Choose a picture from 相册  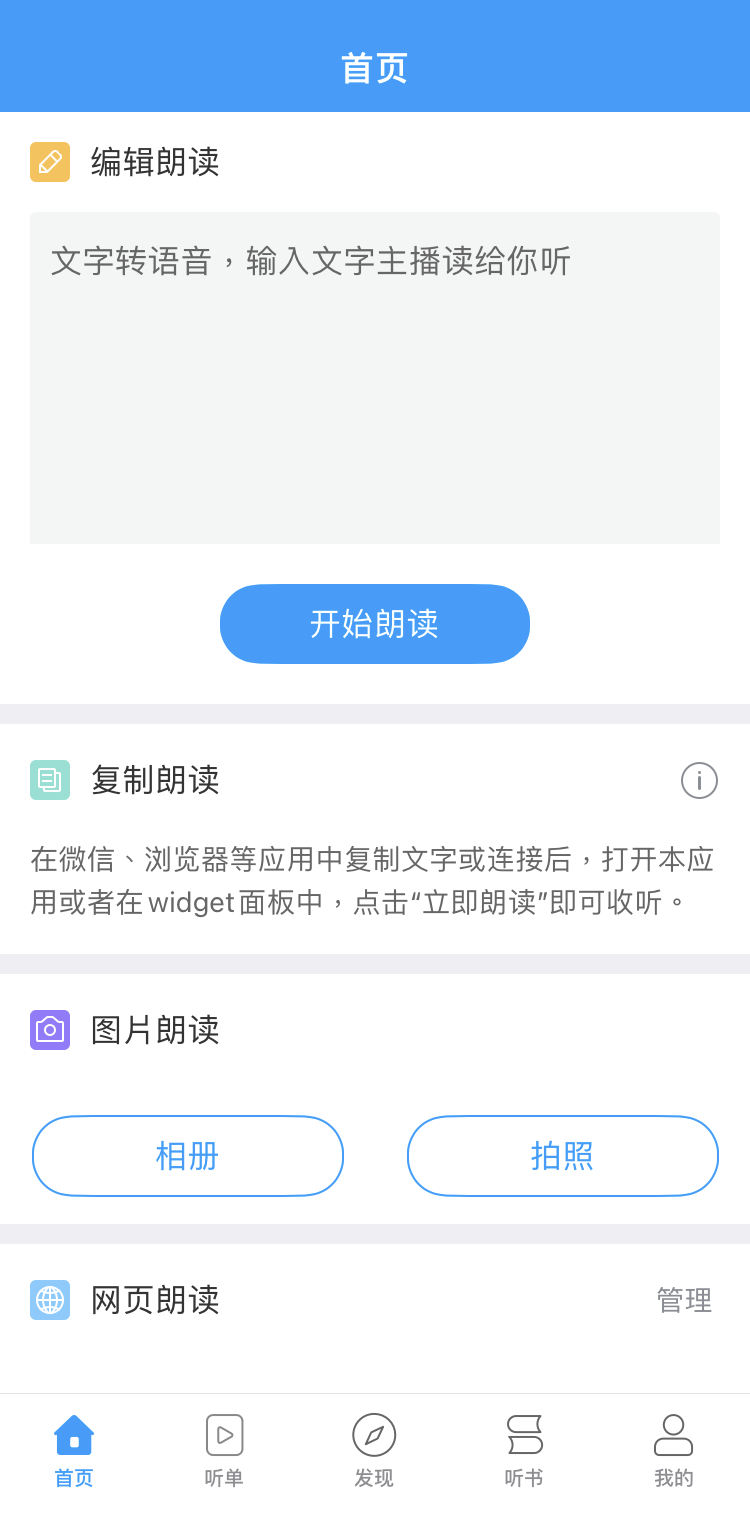(188, 1156)
